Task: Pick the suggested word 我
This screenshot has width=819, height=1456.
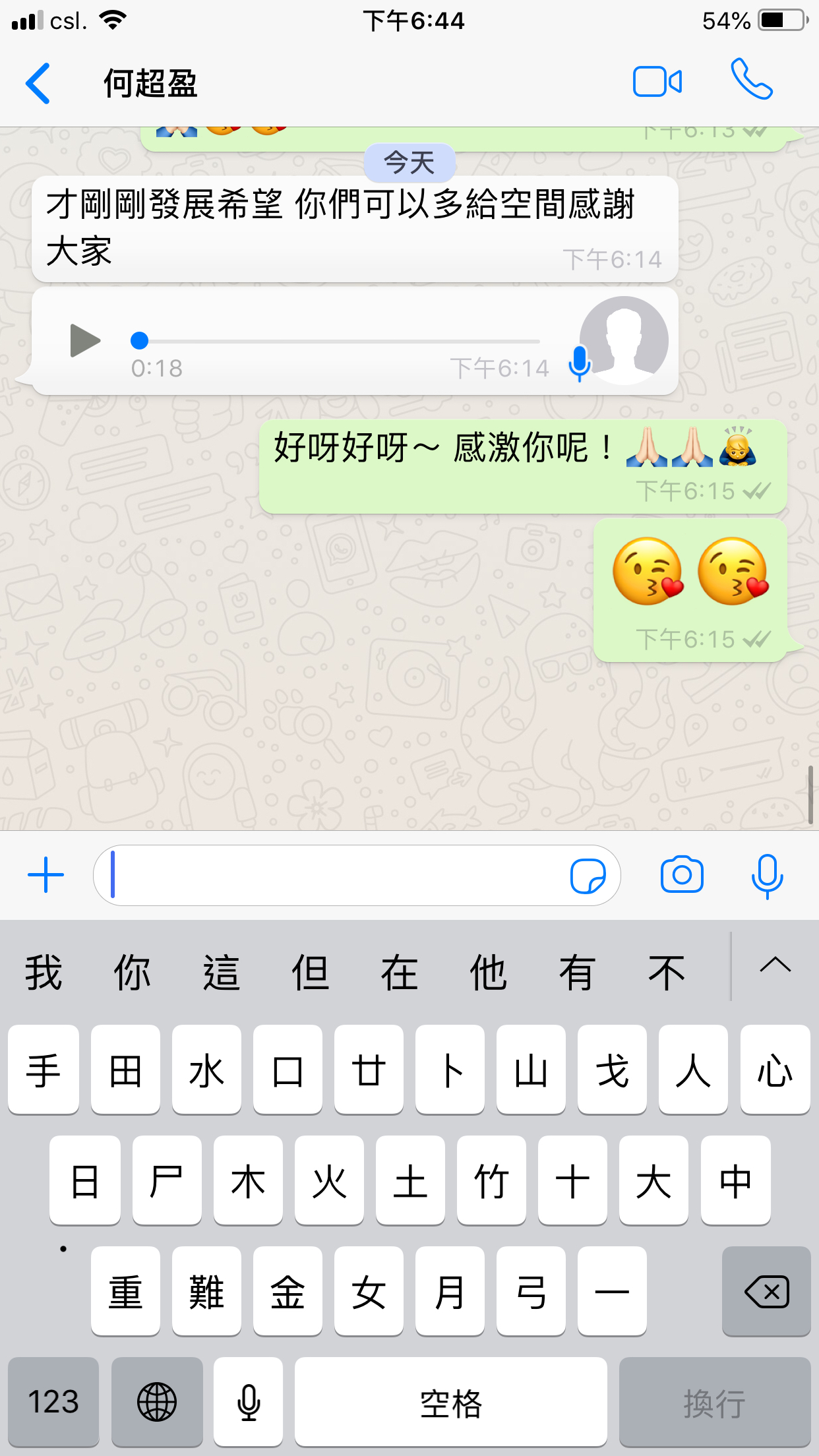Action: click(44, 973)
